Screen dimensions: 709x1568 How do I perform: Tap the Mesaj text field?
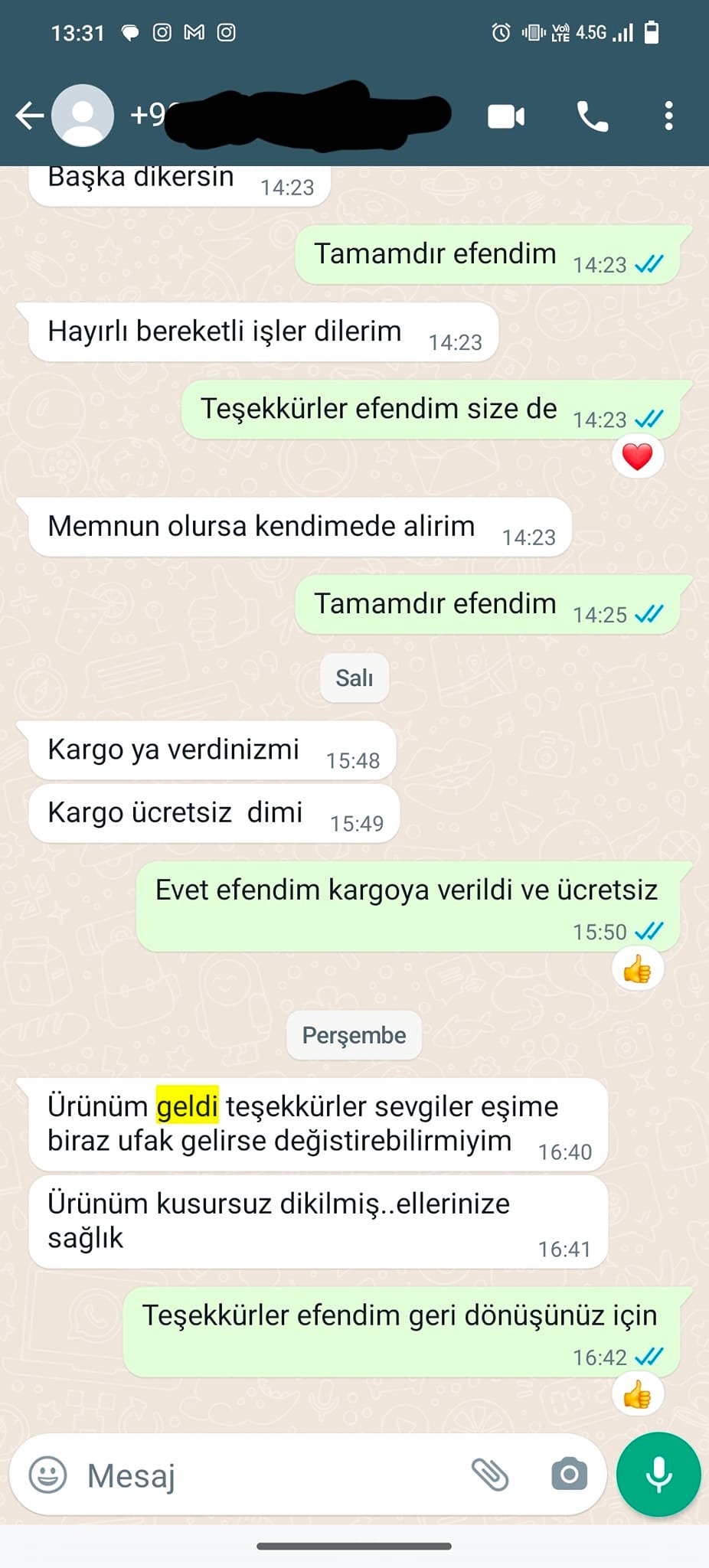pyautogui.click(x=268, y=1475)
